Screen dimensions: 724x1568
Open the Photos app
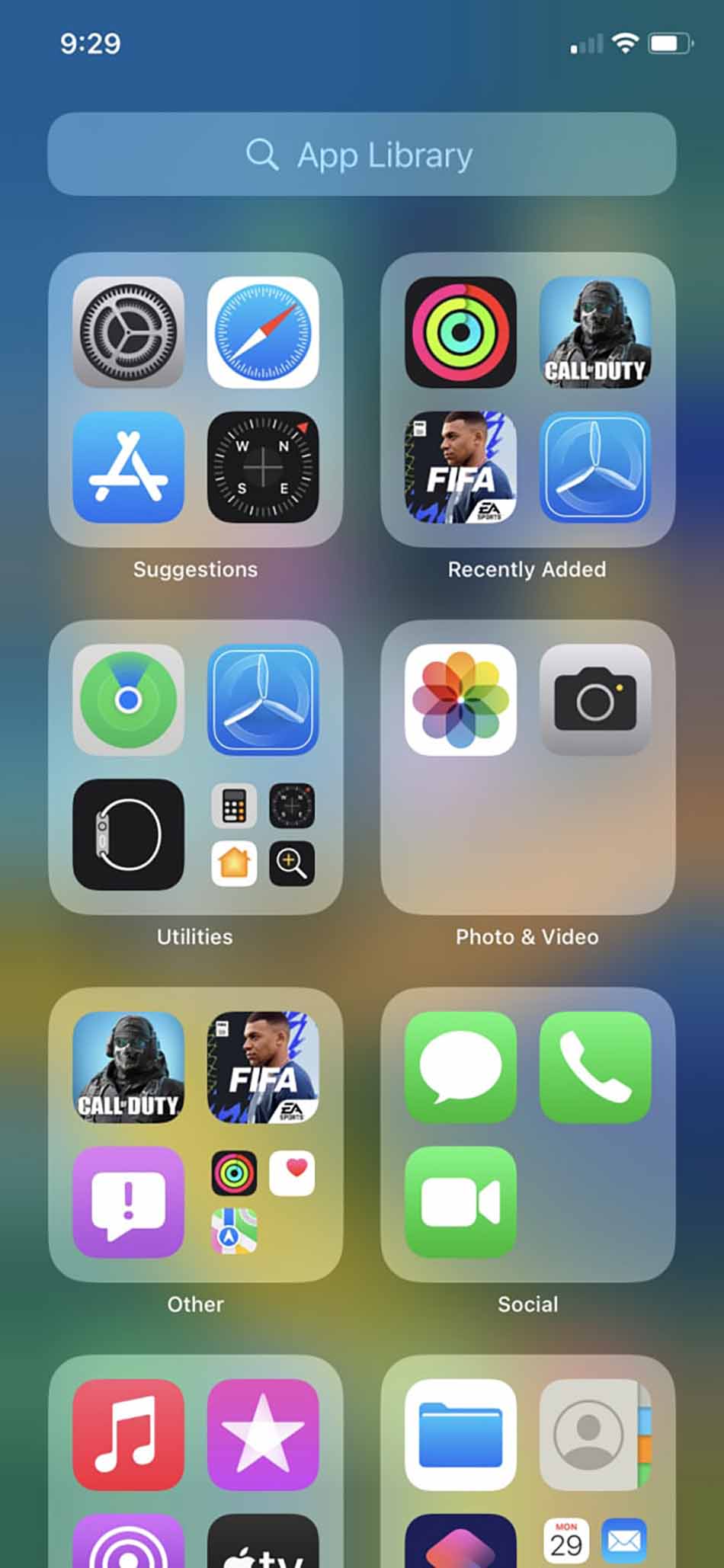pos(460,699)
